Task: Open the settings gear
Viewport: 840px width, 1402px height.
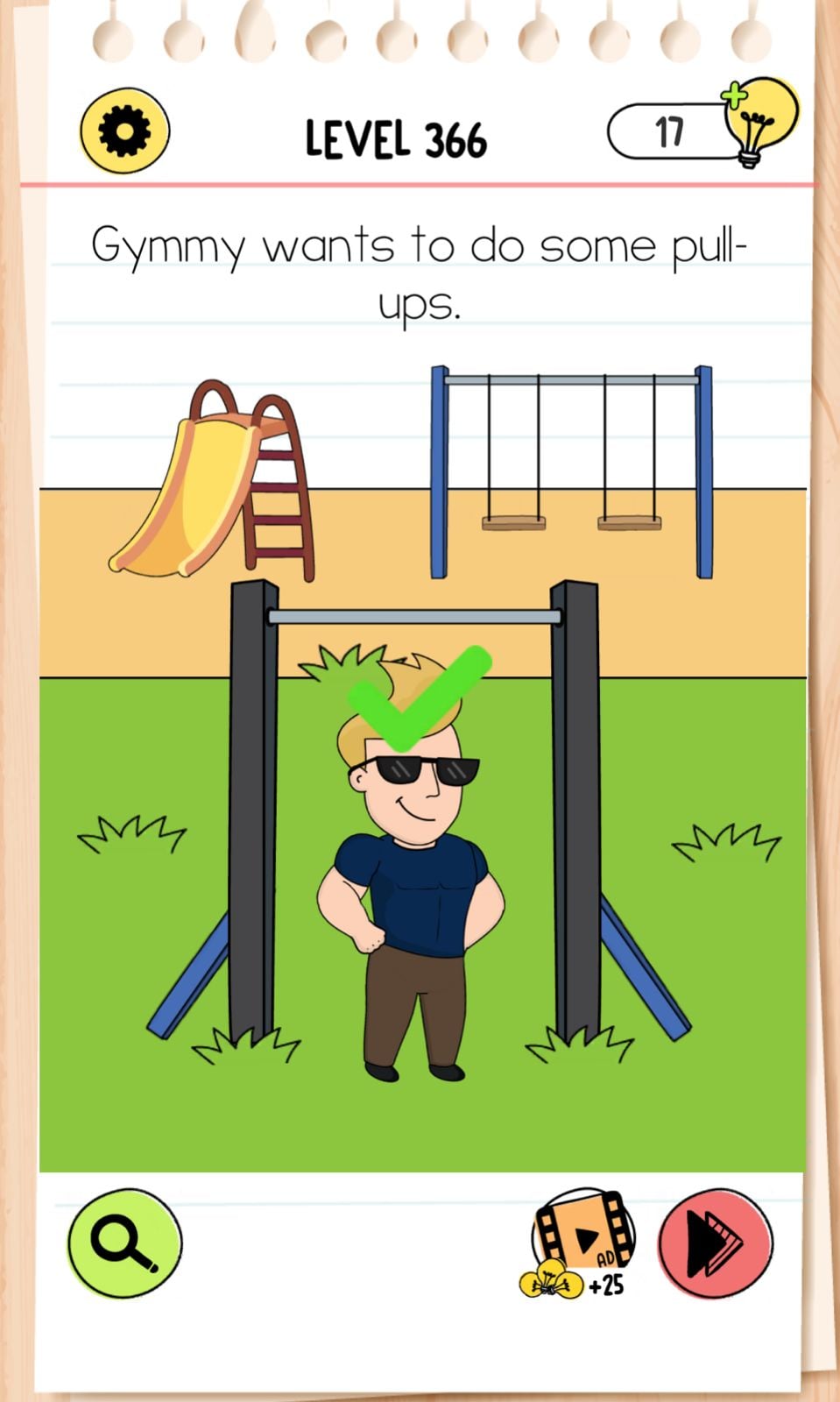Action: [124, 131]
